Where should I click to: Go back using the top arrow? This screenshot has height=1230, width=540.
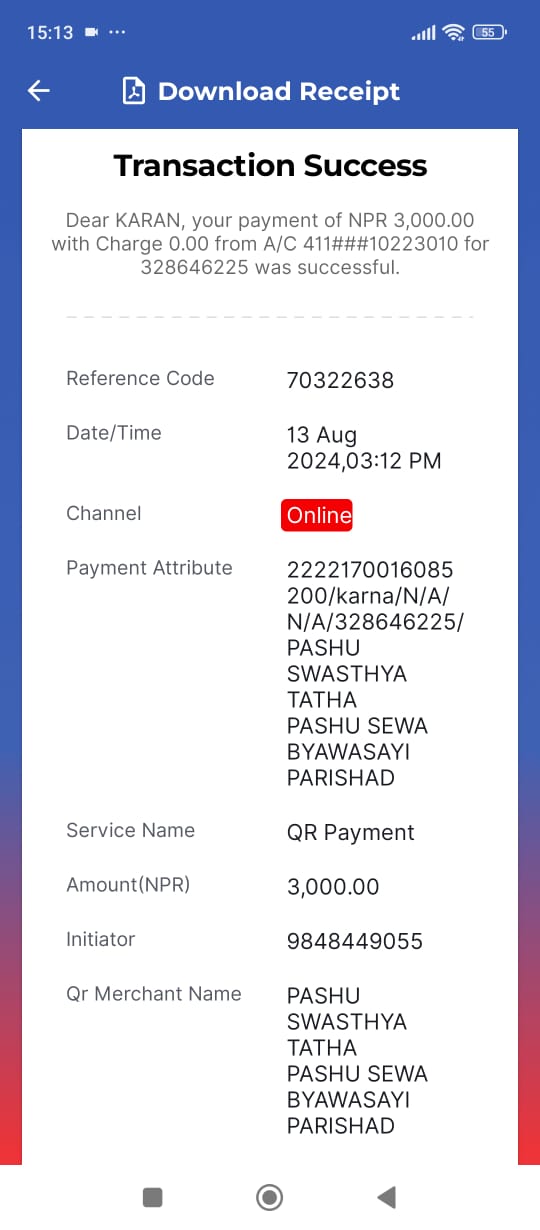tap(38, 91)
